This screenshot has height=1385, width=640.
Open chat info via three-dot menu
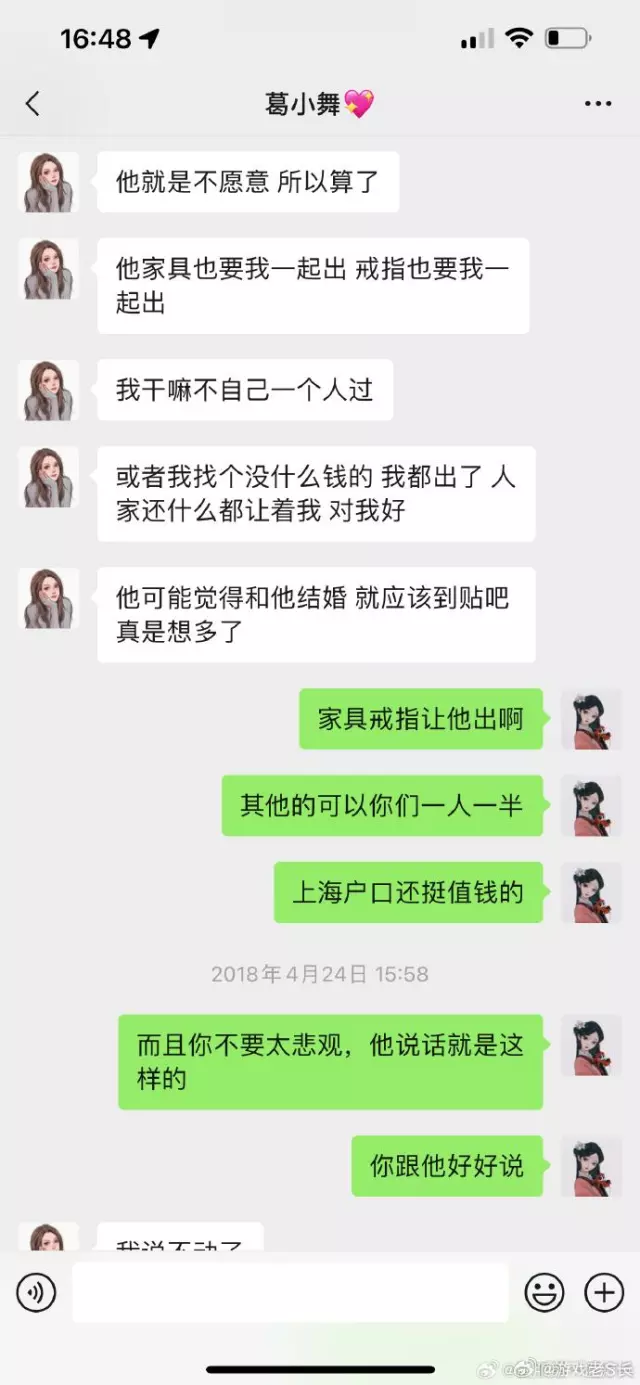pyautogui.click(x=597, y=104)
